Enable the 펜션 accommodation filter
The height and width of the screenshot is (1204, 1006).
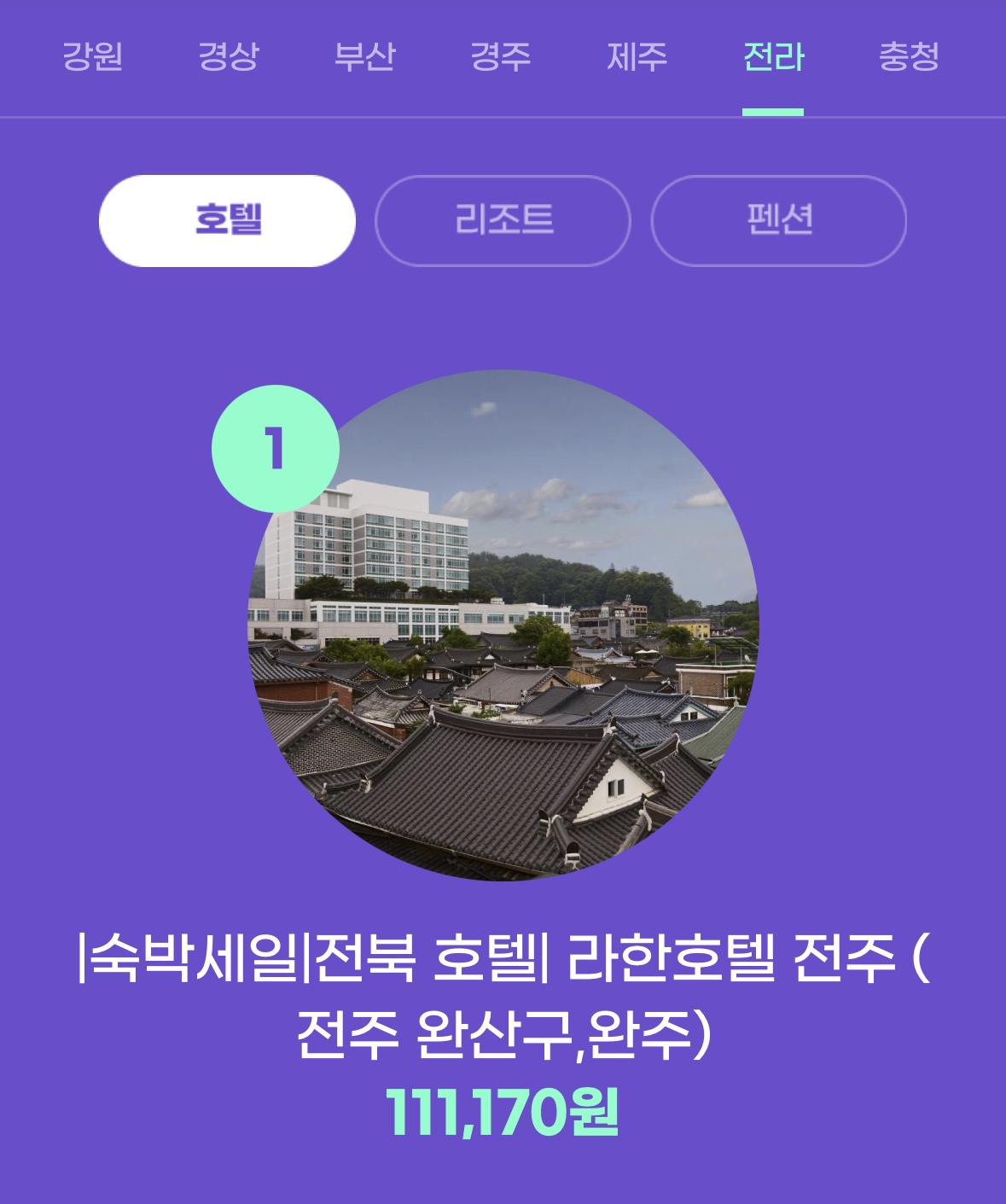coord(779,219)
